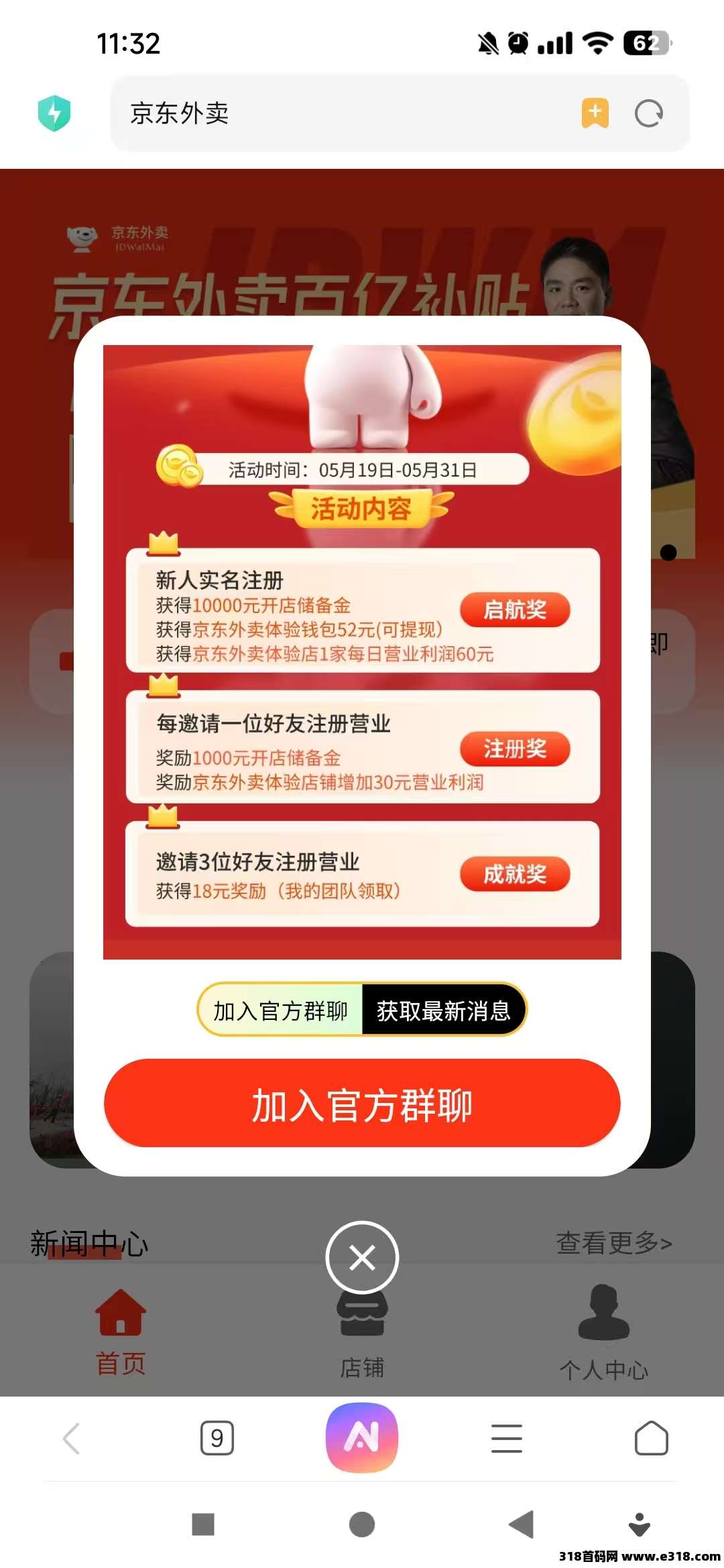Reload the 京东外卖 page
The height and width of the screenshot is (1568, 724).
[648, 113]
